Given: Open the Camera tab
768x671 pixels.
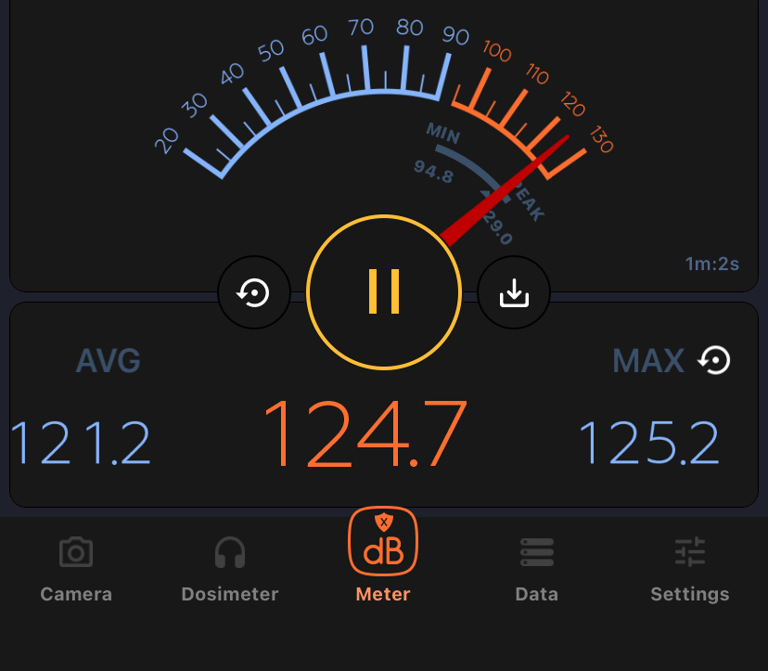Looking at the screenshot, I should [76, 568].
